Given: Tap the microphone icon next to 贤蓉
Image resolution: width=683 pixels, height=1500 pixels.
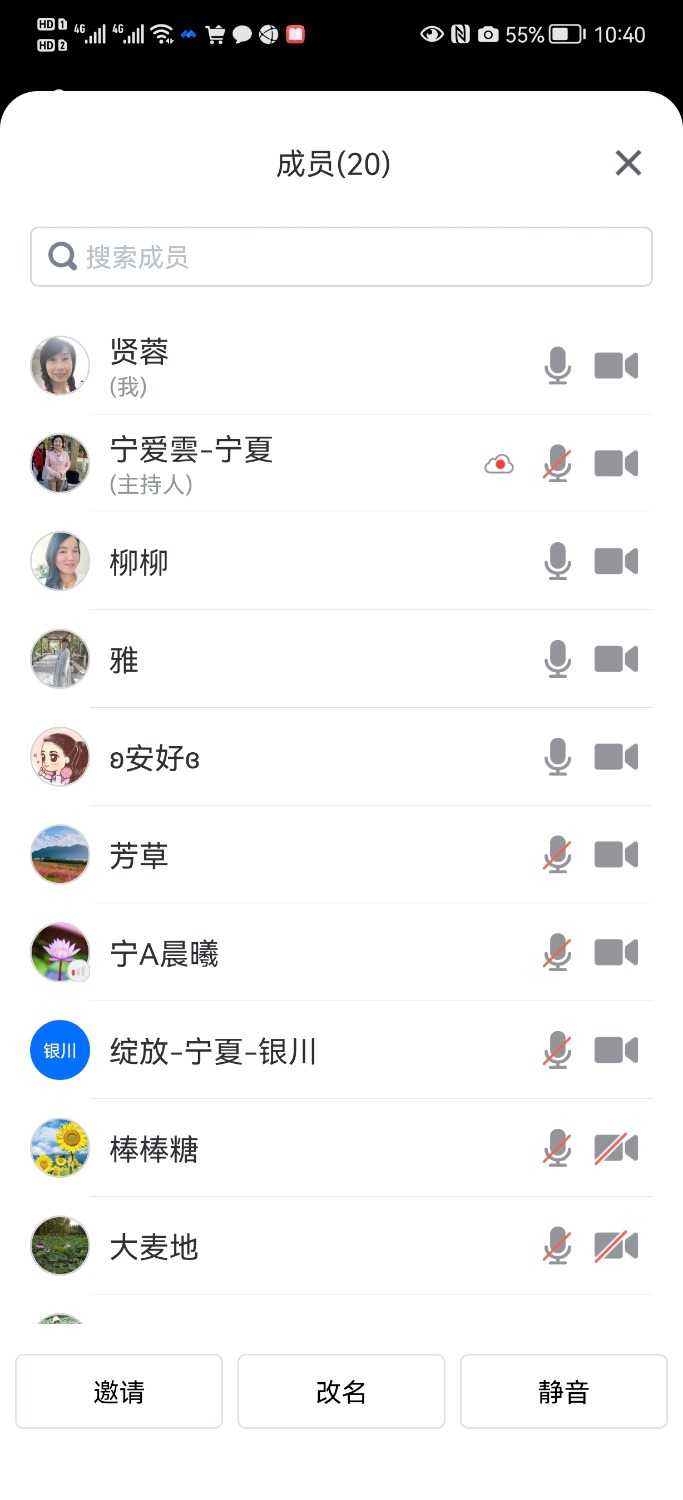Looking at the screenshot, I should click(558, 366).
